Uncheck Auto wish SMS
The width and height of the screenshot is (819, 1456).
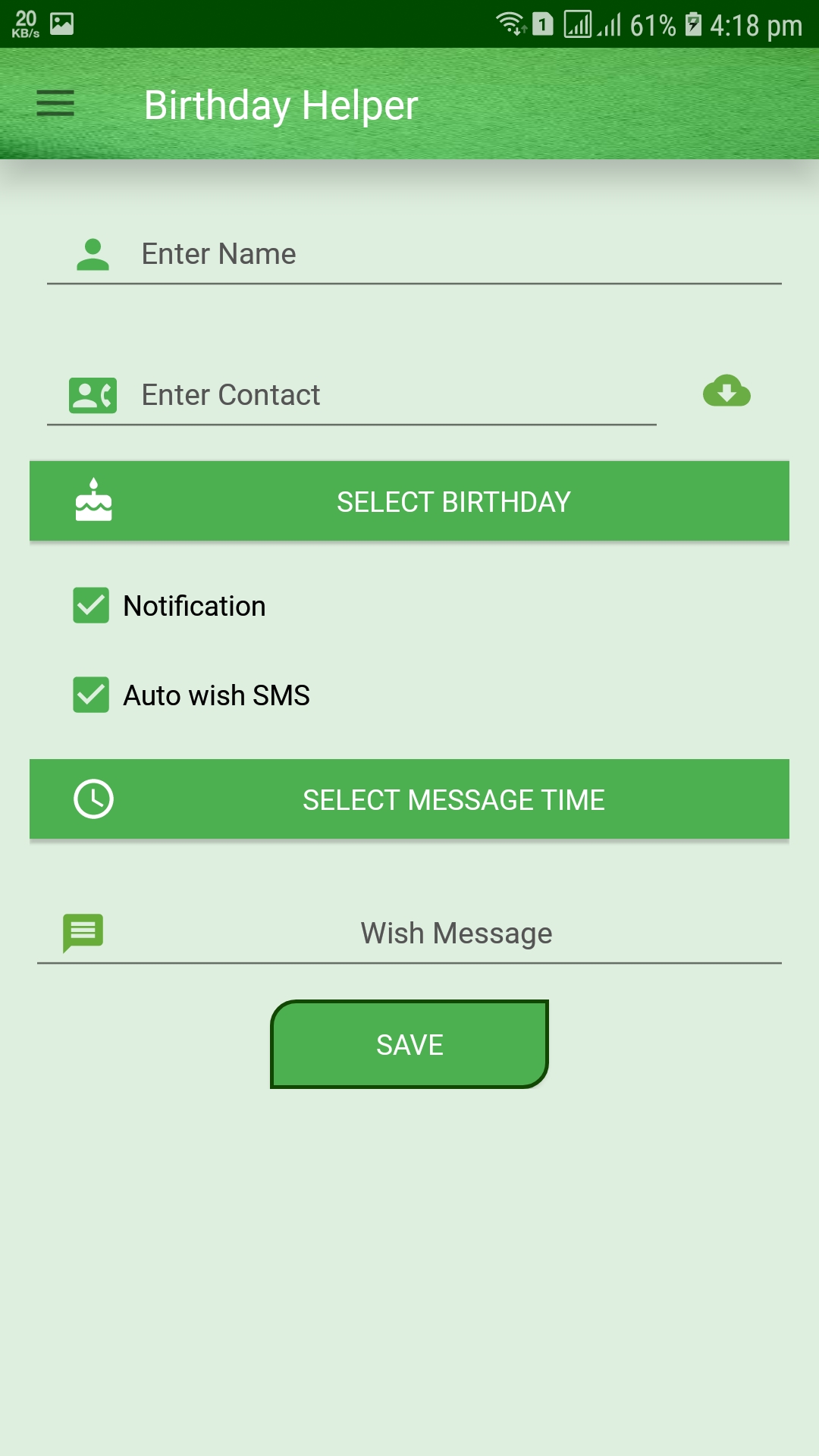(91, 695)
